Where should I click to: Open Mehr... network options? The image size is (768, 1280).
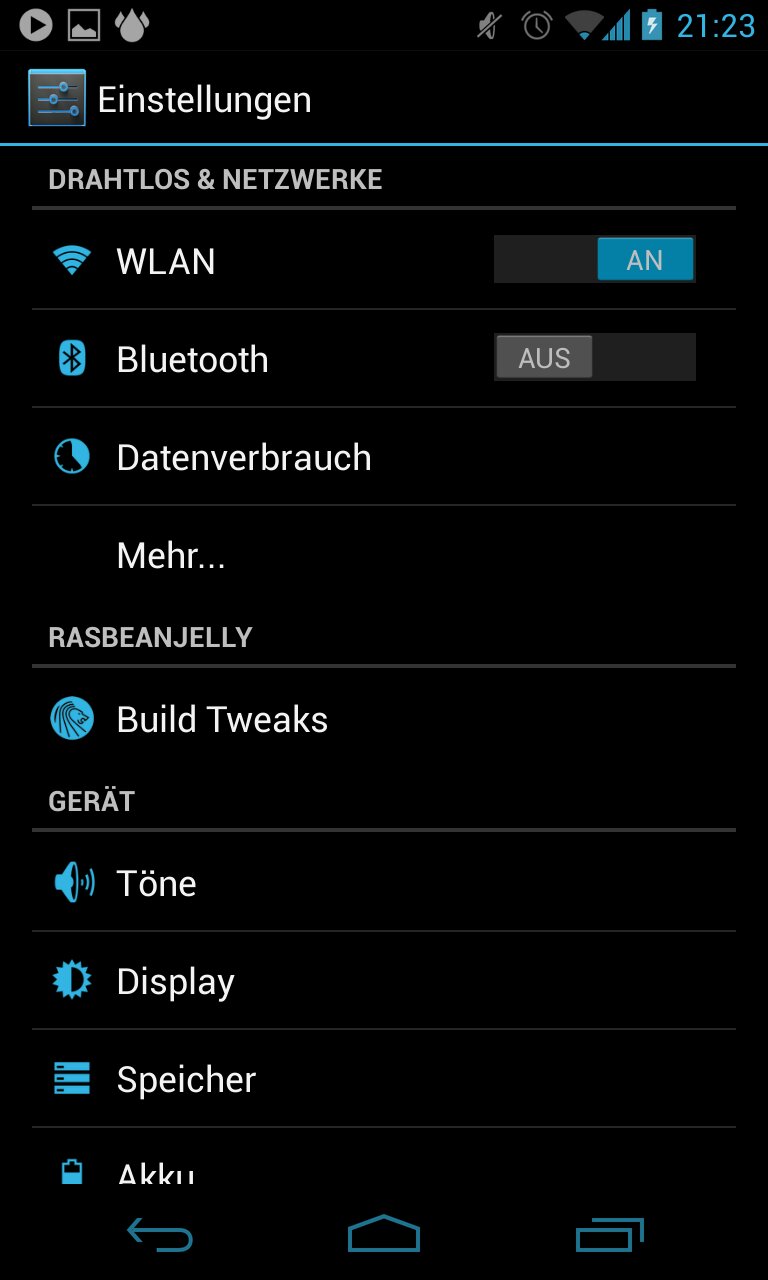(300, 555)
